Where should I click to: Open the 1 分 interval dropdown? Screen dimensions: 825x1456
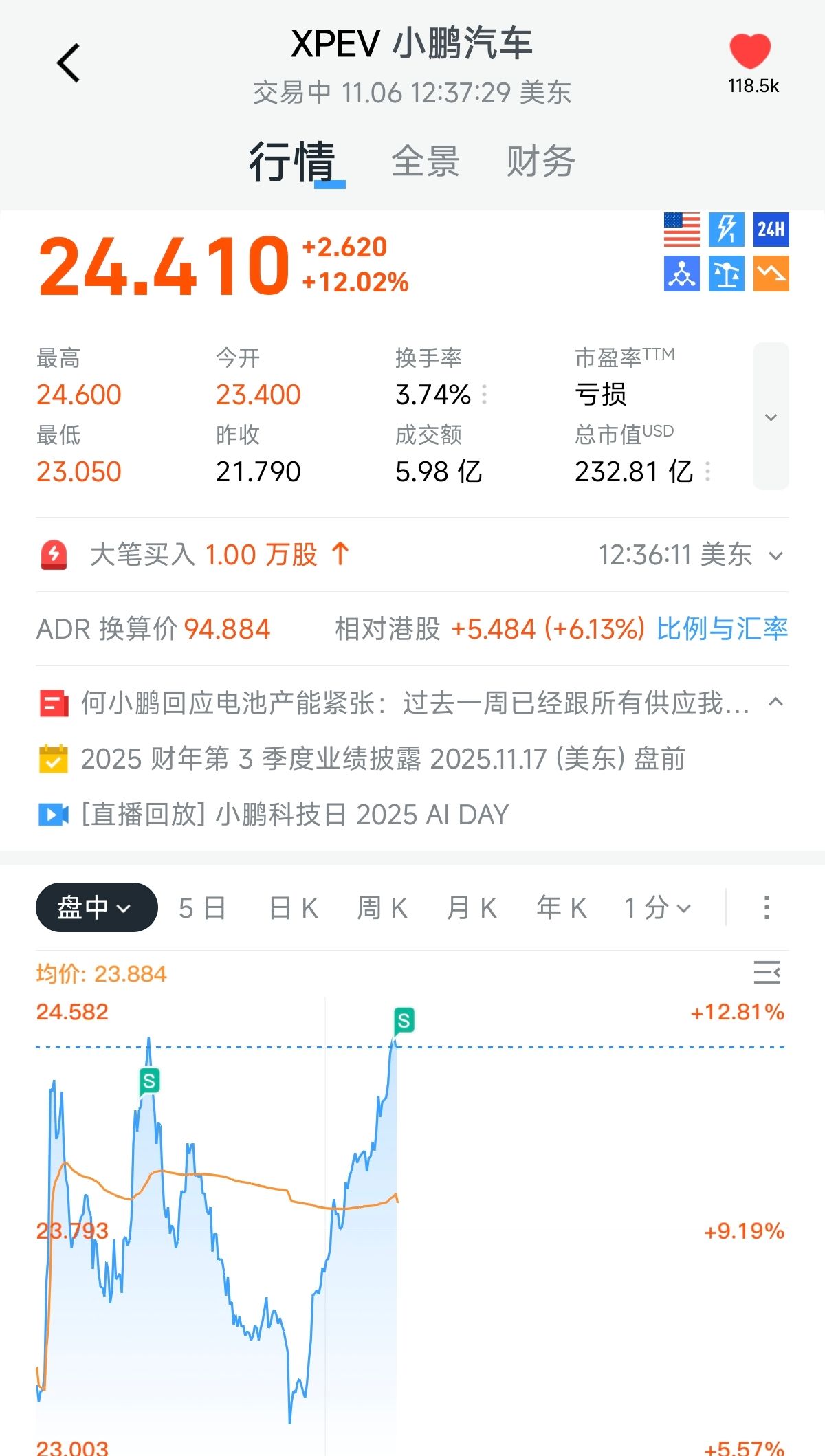657,908
